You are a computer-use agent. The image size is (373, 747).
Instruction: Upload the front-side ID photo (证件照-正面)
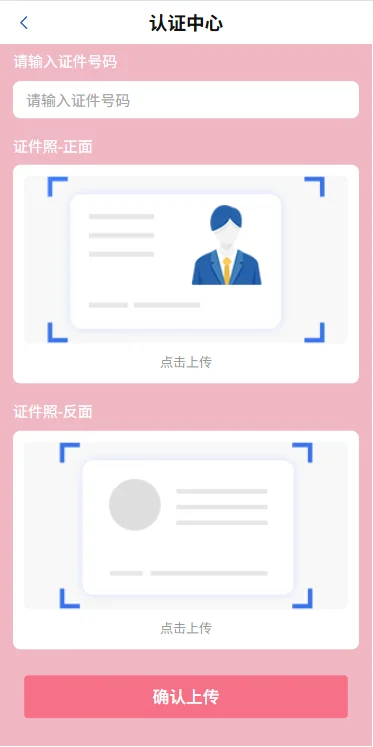pos(186,274)
